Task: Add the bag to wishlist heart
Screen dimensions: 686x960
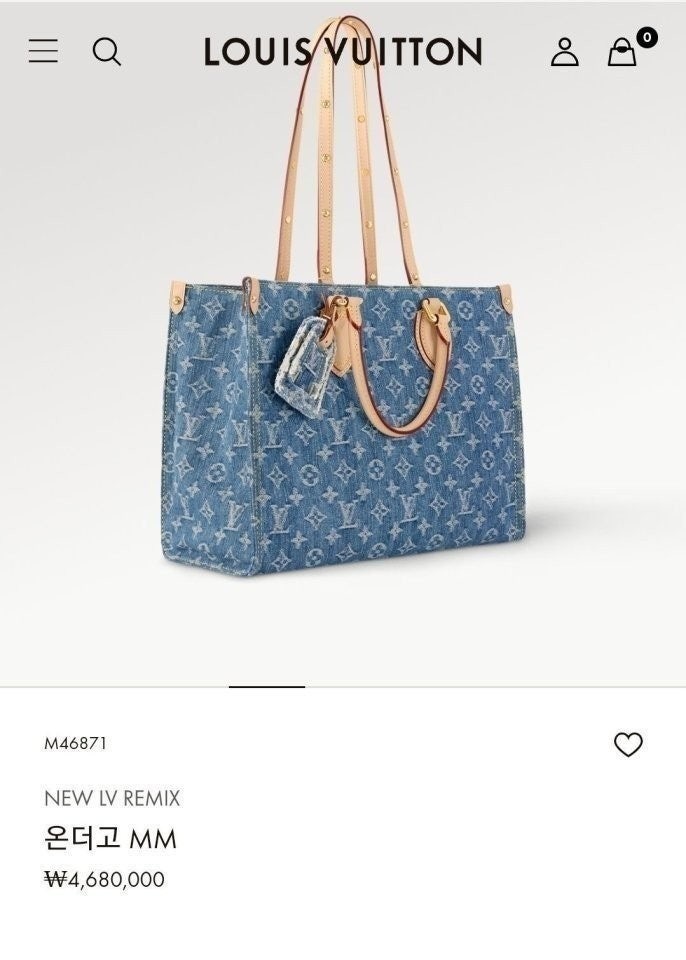Action: tap(628, 744)
